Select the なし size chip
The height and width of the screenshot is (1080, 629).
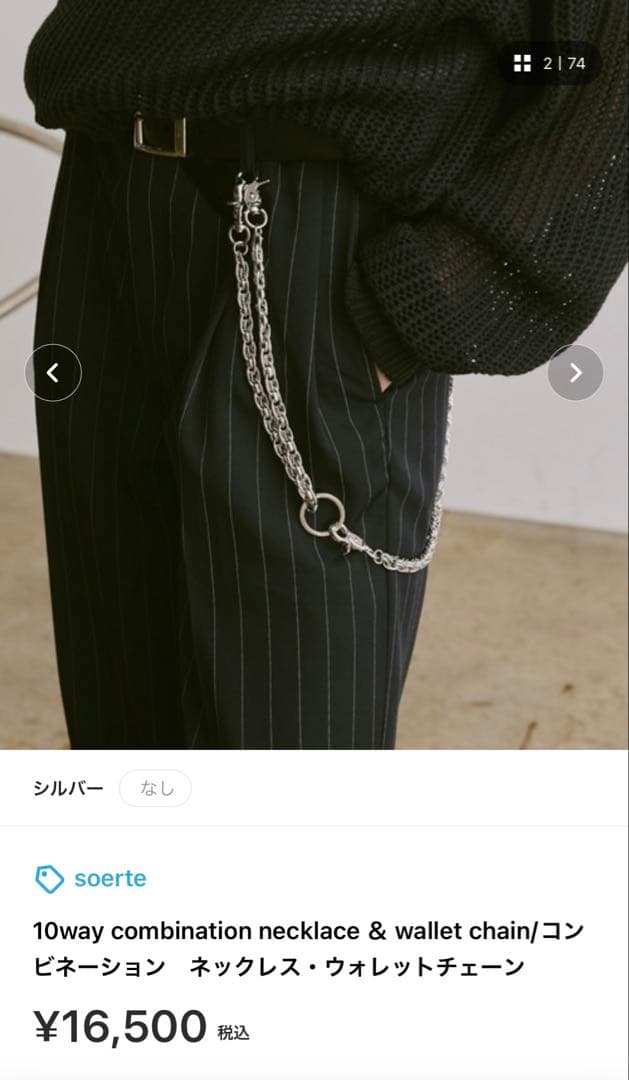tap(155, 789)
